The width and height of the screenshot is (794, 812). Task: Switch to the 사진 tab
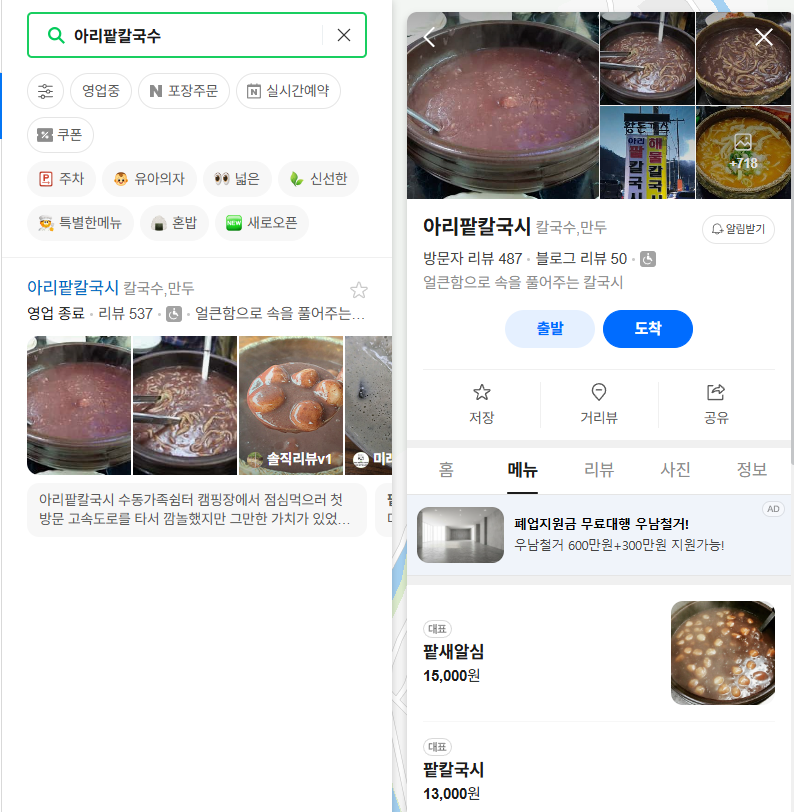tap(675, 470)
